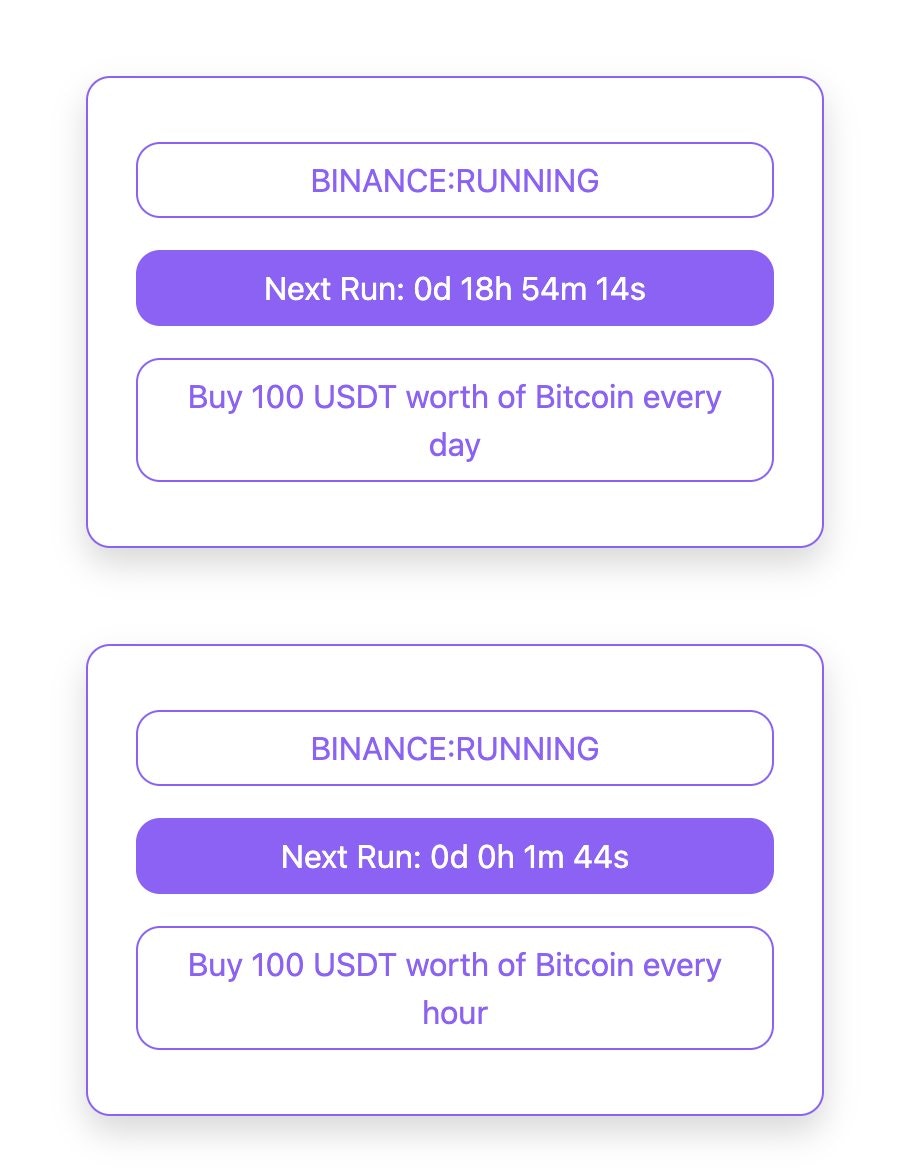Click the purple countdown pill of the first bot
The height and width of the screenshot is (1176, 908).
coord(454,288)
